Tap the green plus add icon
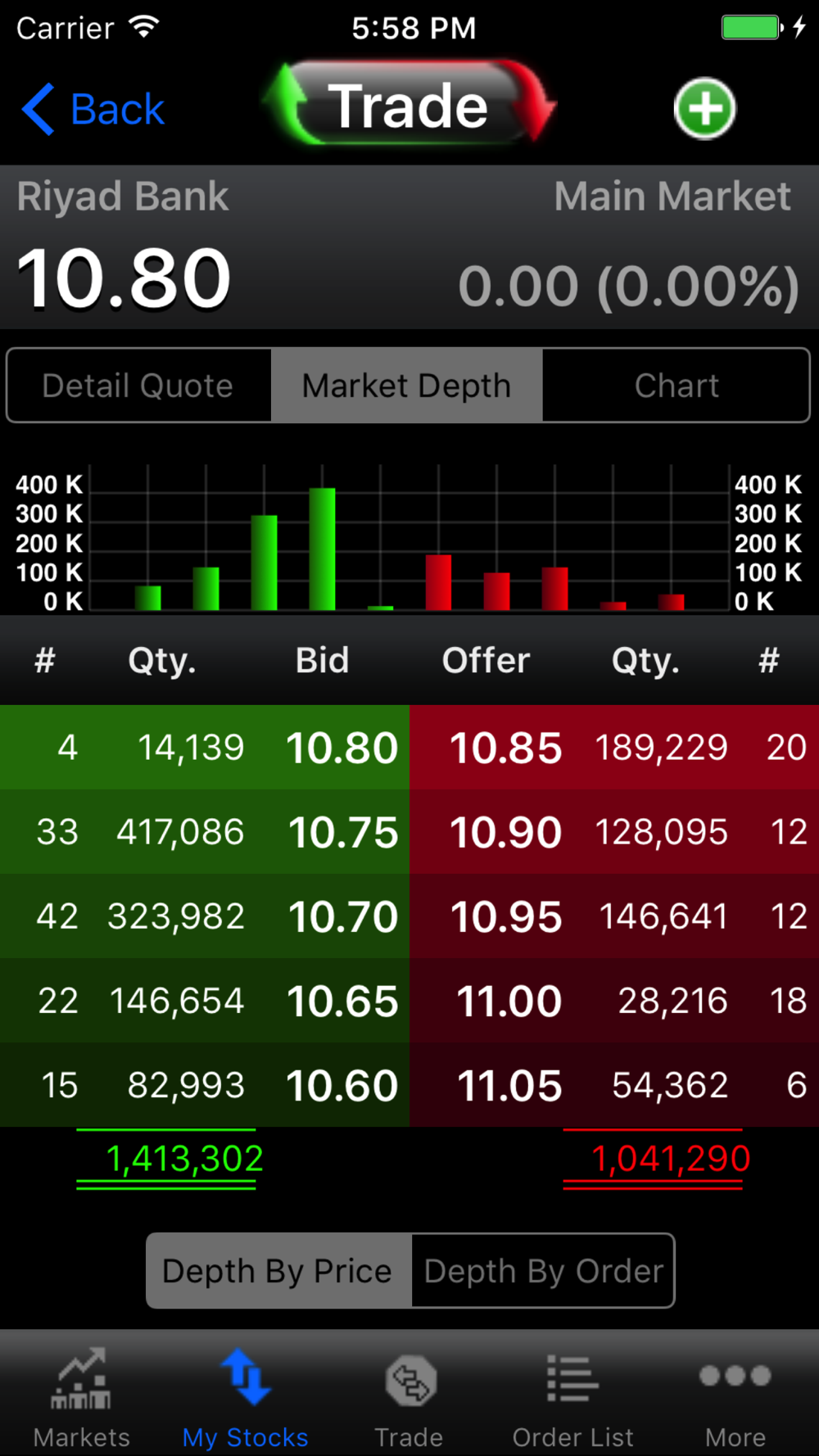 point(704,109)
